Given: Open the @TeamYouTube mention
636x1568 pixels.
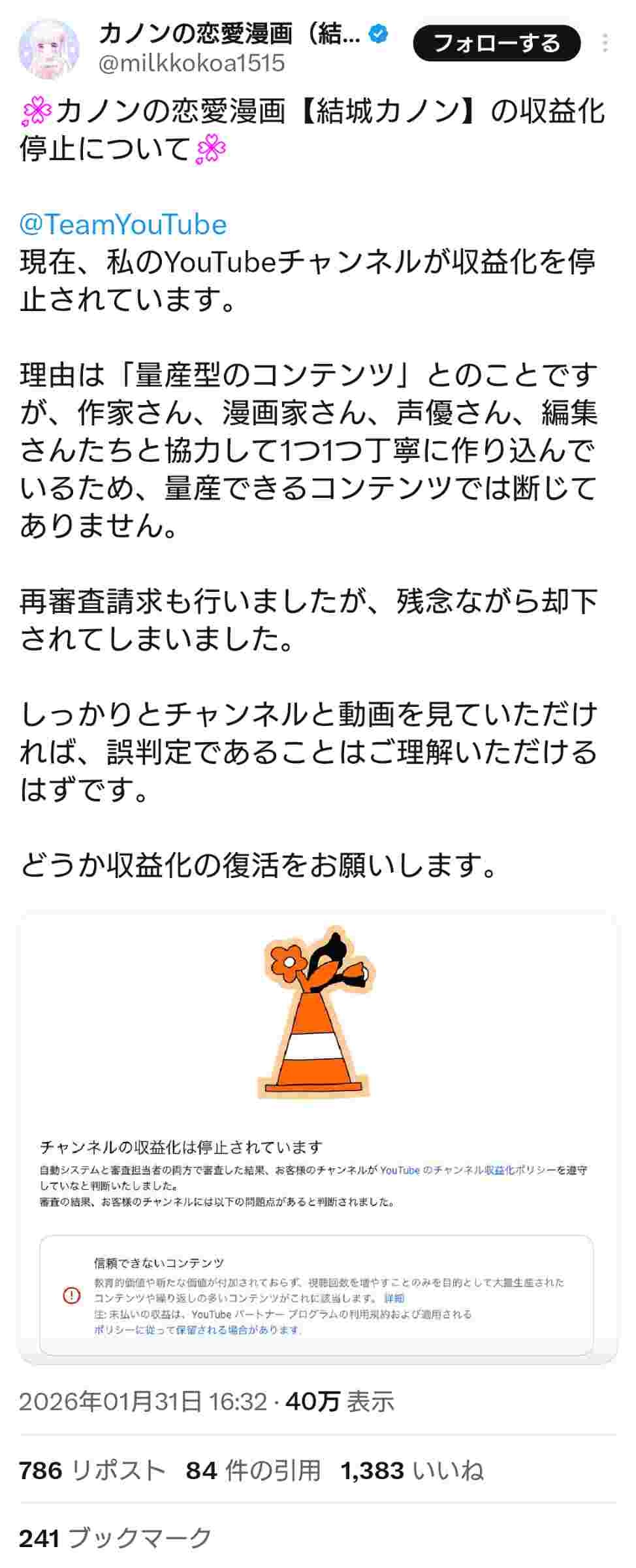Looking at the screenshot, I should 123,225.
